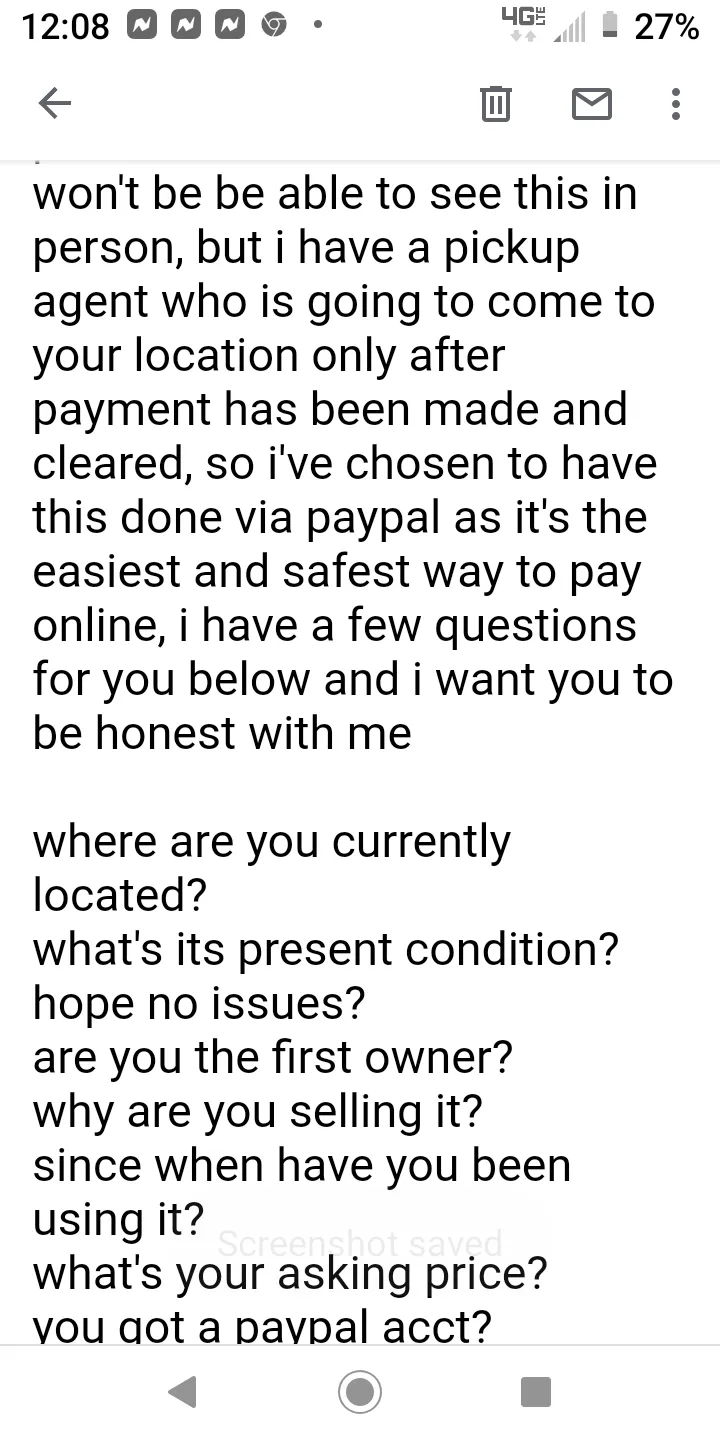720x1440 pixels.
Task: Open the recent apps button
Action: click(x=536, y=1392)
